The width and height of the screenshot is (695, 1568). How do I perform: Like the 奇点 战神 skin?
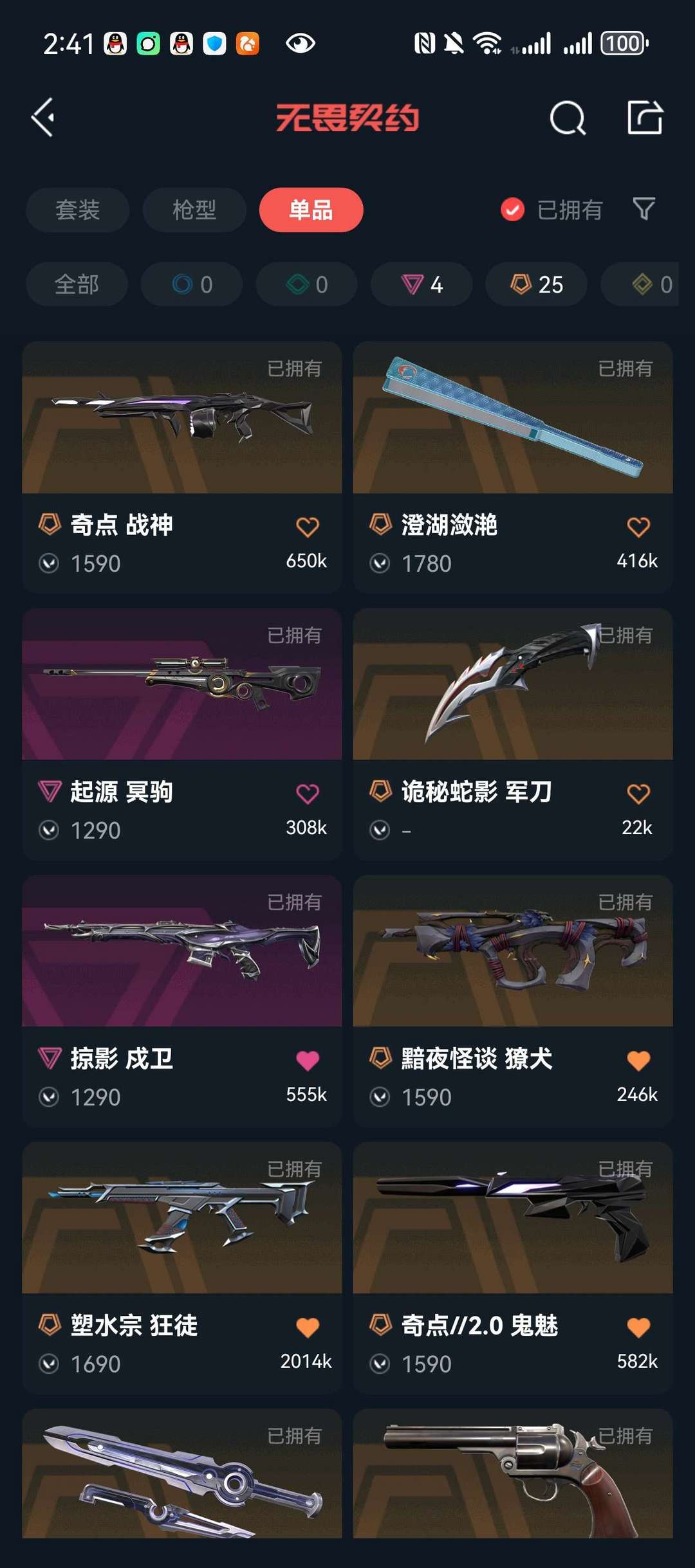coord(307,527)
